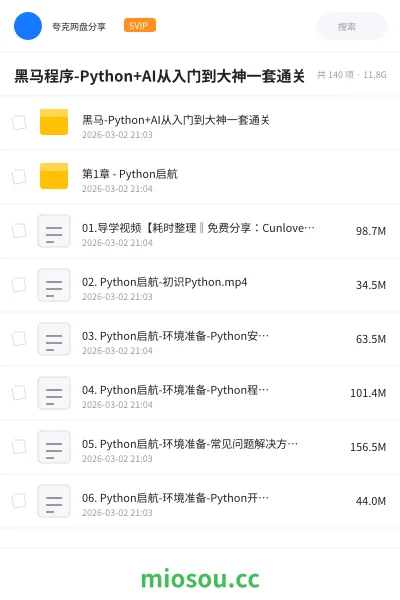Check the box beside 01.导学视频

[19, 230]
